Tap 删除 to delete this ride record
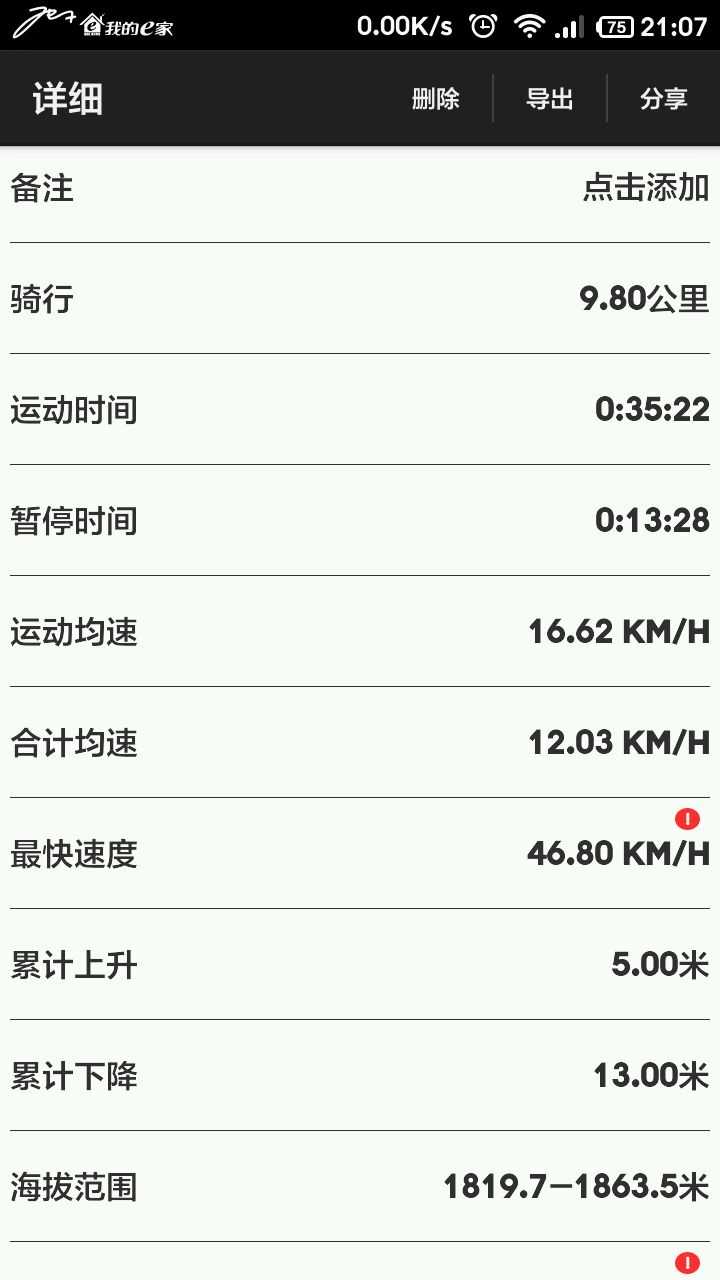 coord(436,99)
